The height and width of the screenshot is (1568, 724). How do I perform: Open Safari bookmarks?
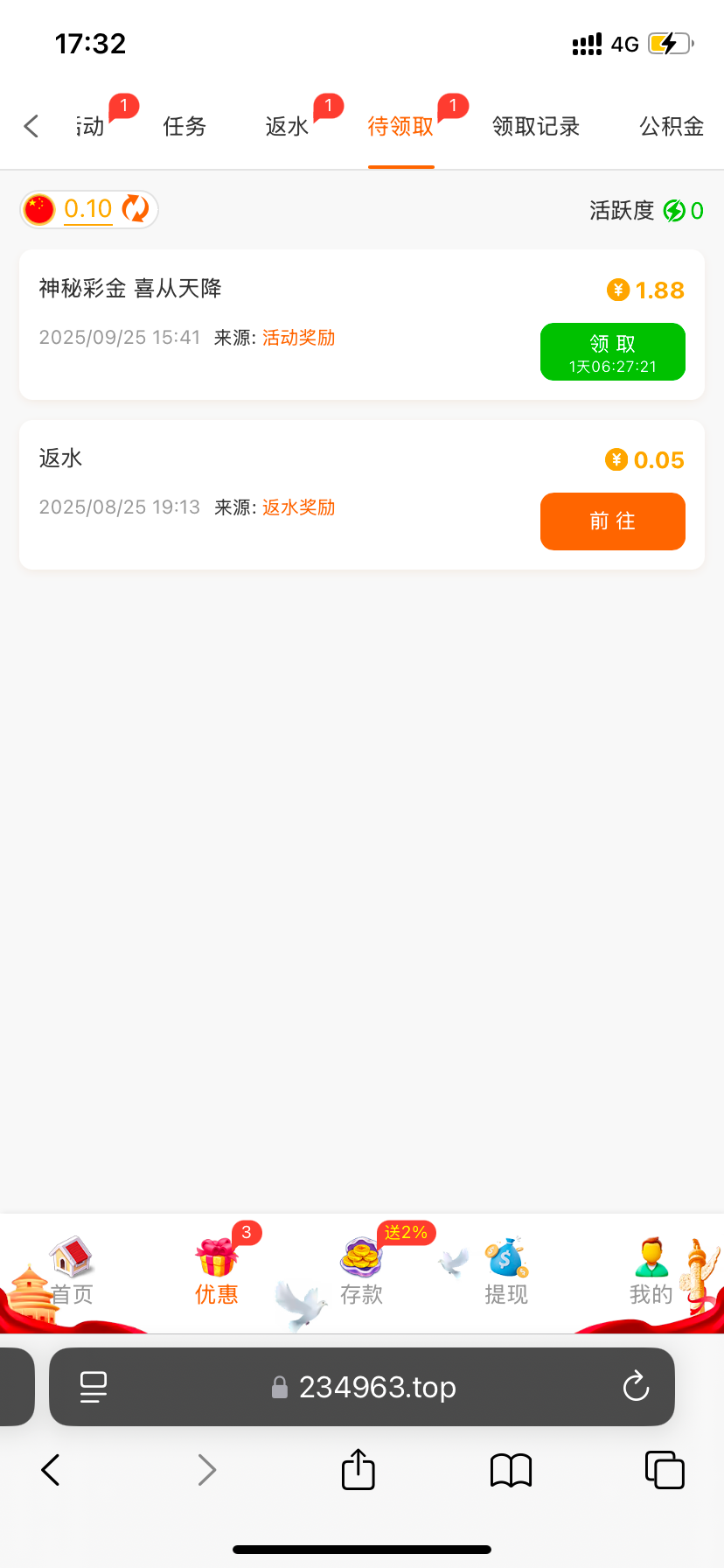pos(511,1470)
